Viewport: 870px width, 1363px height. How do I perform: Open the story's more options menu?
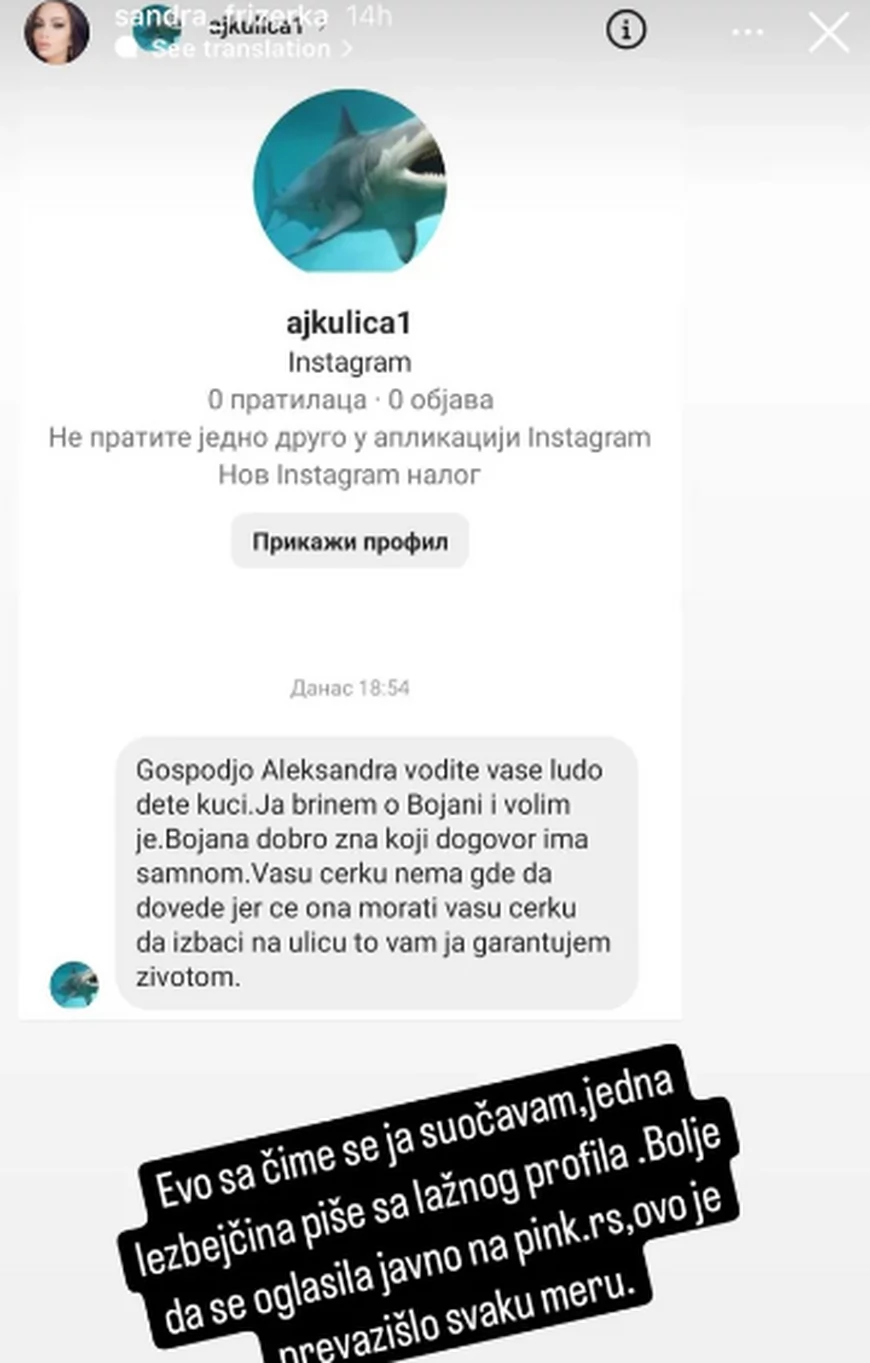(x=747, y=33)
